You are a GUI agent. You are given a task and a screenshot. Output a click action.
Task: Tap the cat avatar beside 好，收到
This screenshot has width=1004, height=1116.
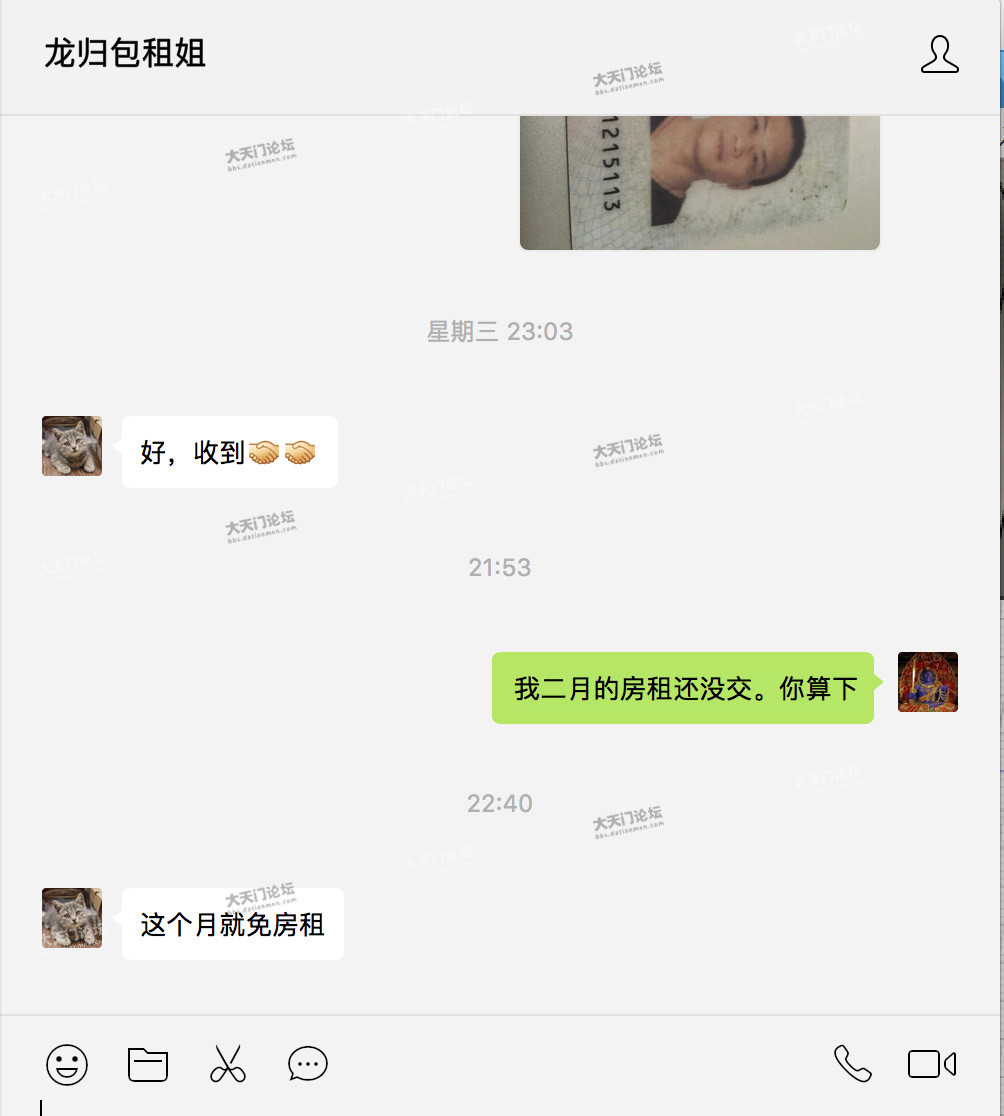click(x=72, y=446)
